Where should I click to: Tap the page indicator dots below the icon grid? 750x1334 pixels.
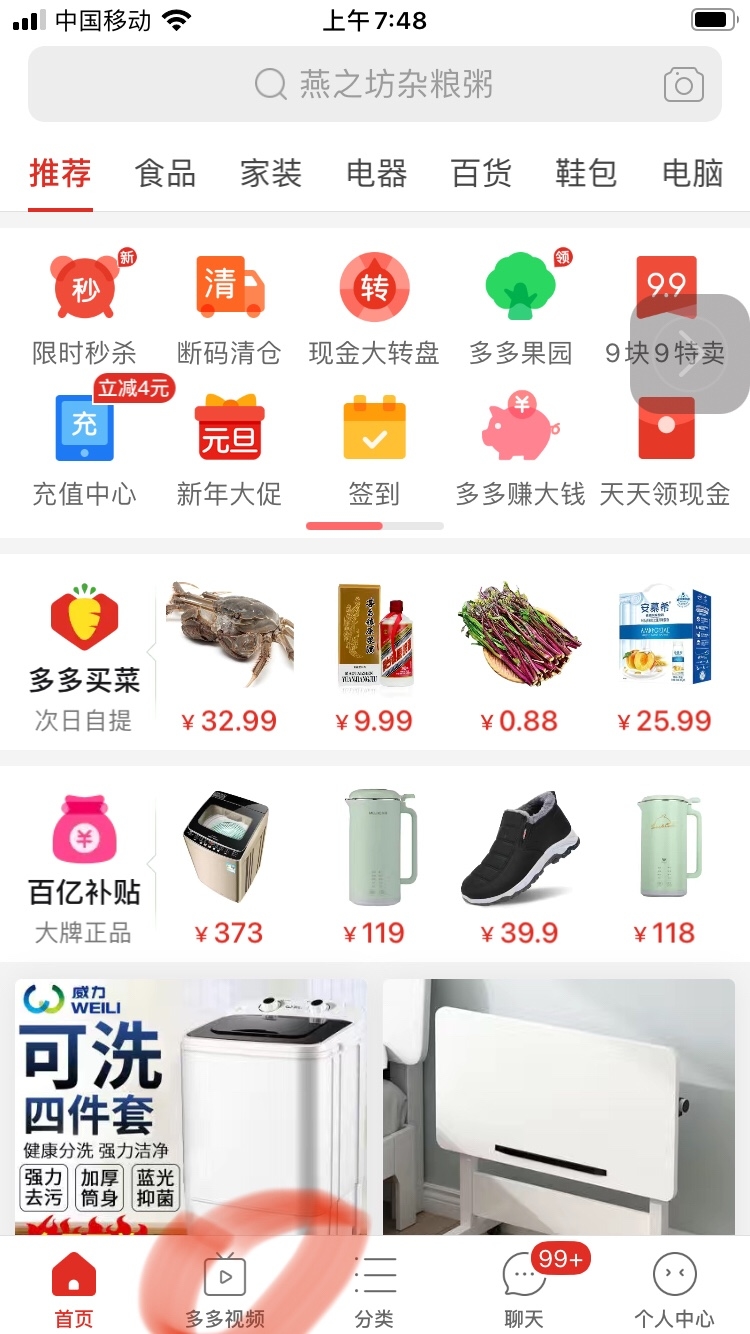point(375,524)
